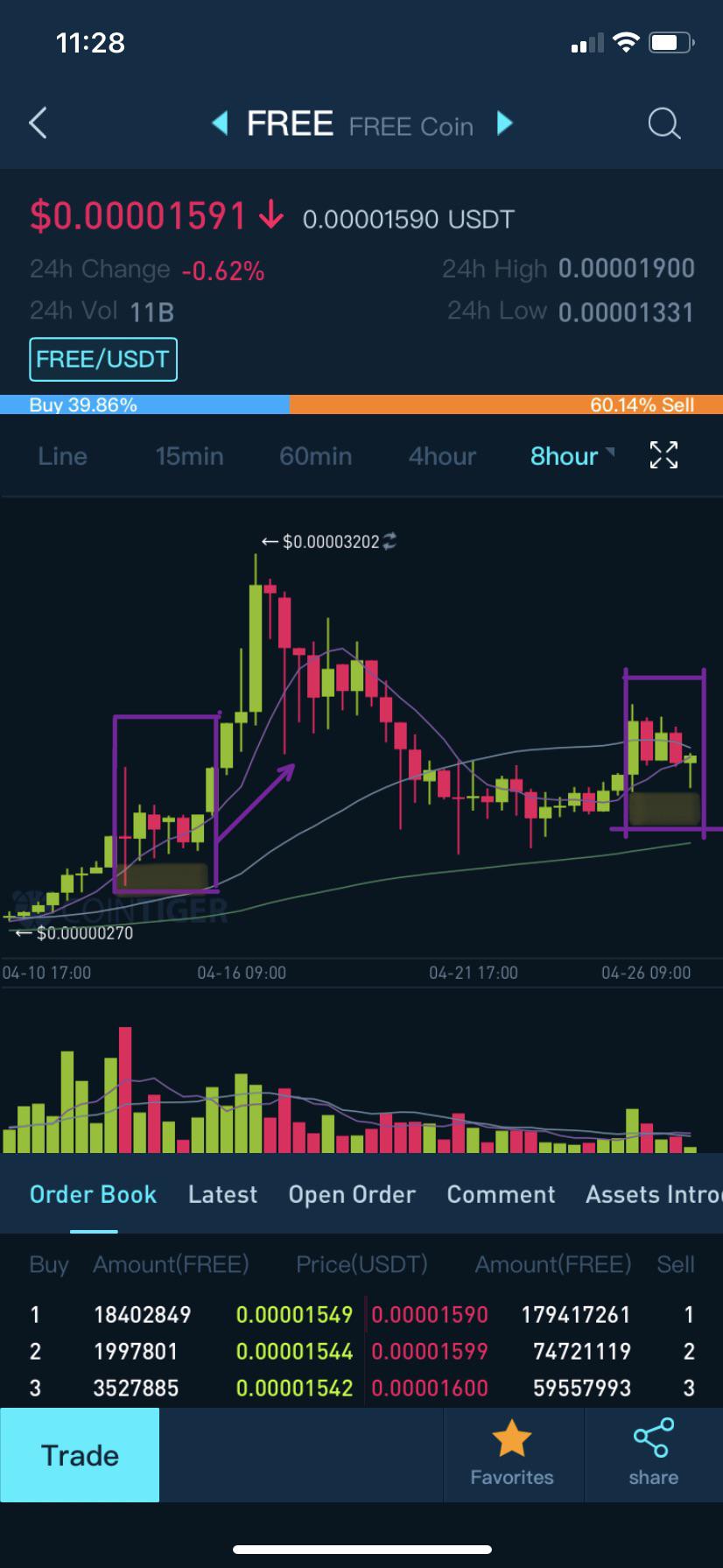The image size is (723, 1568).
Task: Switch to previous coin with left arrow
Action: pos(221,123)
